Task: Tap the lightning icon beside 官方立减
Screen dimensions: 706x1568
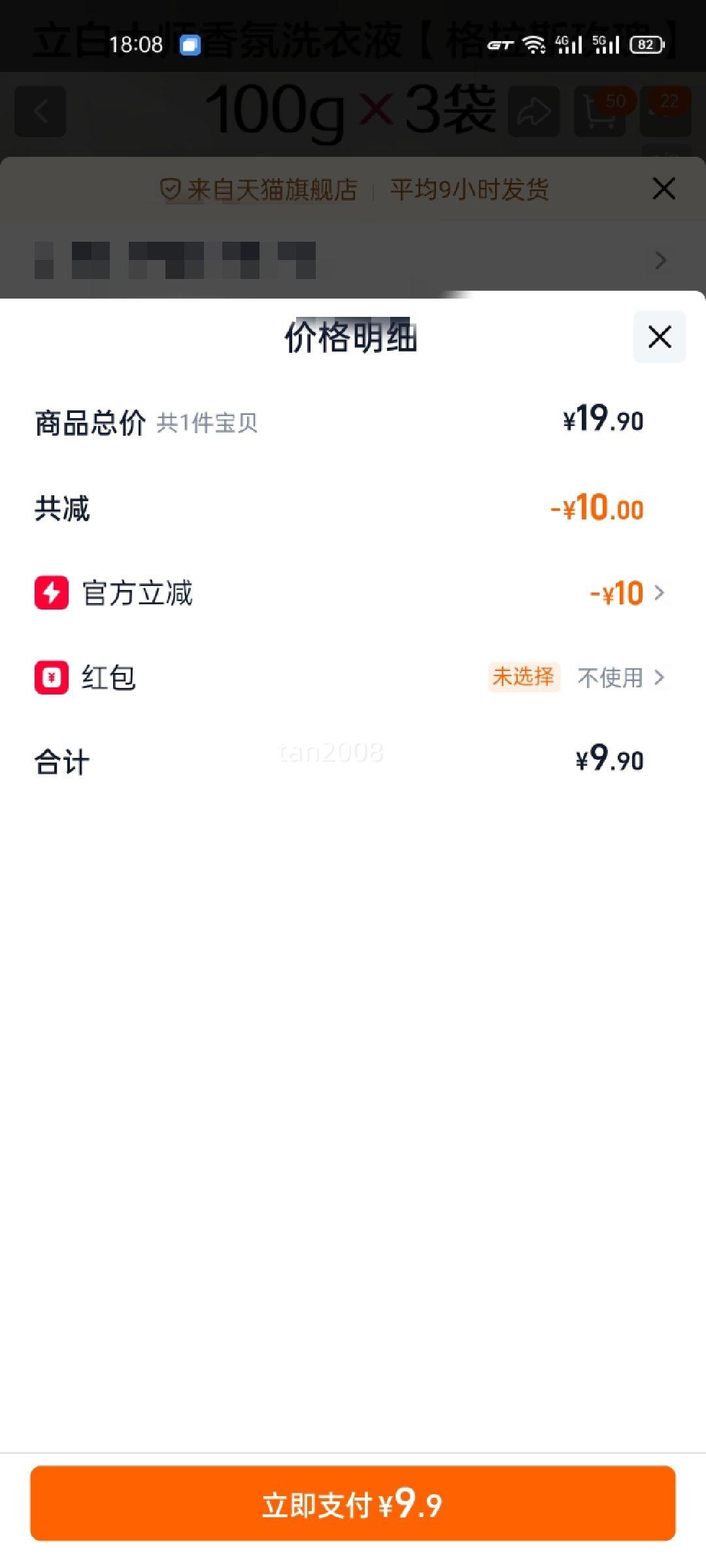Action: (x=52, y=593)
